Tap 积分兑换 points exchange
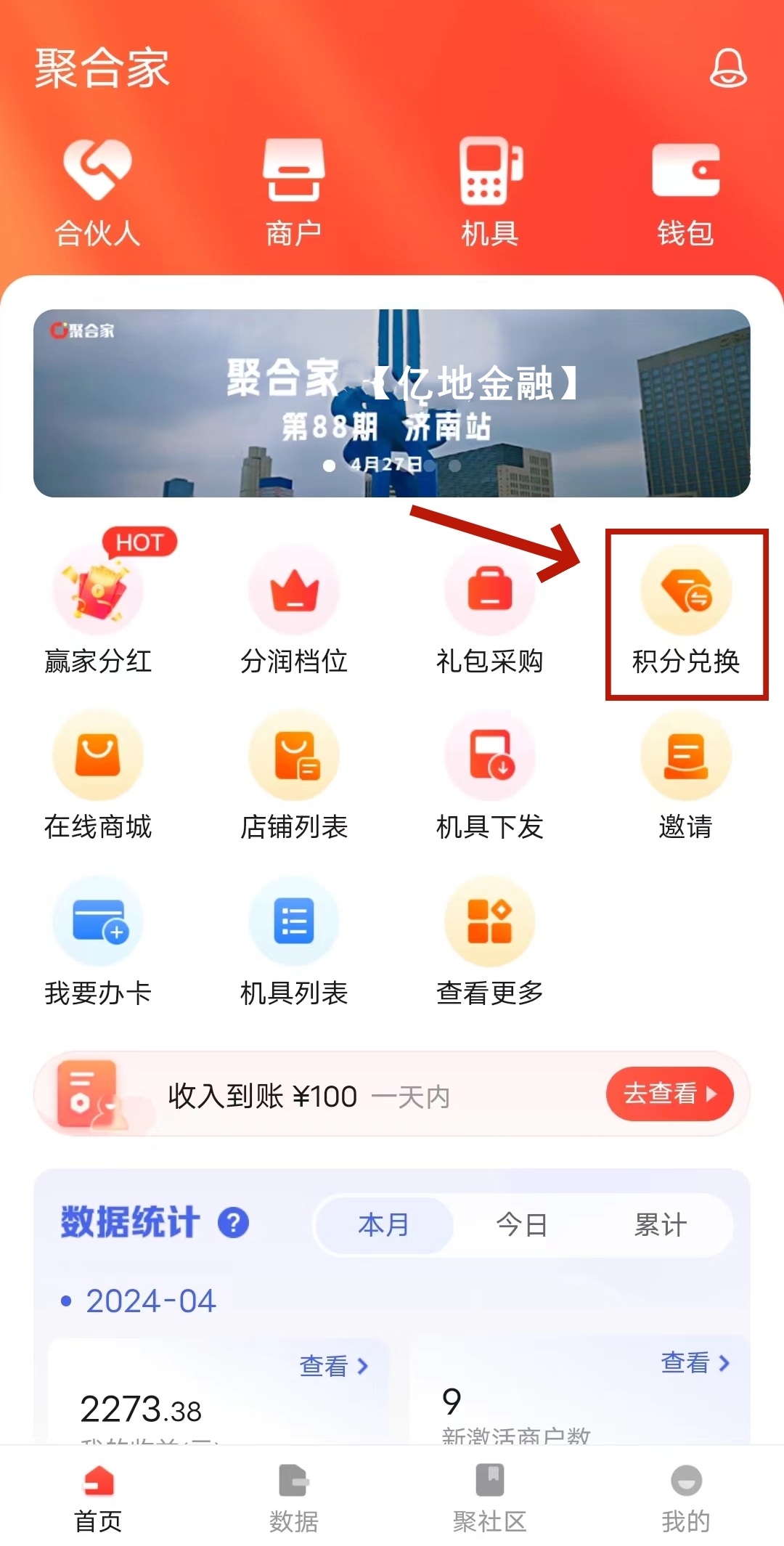The height and width of the screenshot is (1546, 784). 686,610
